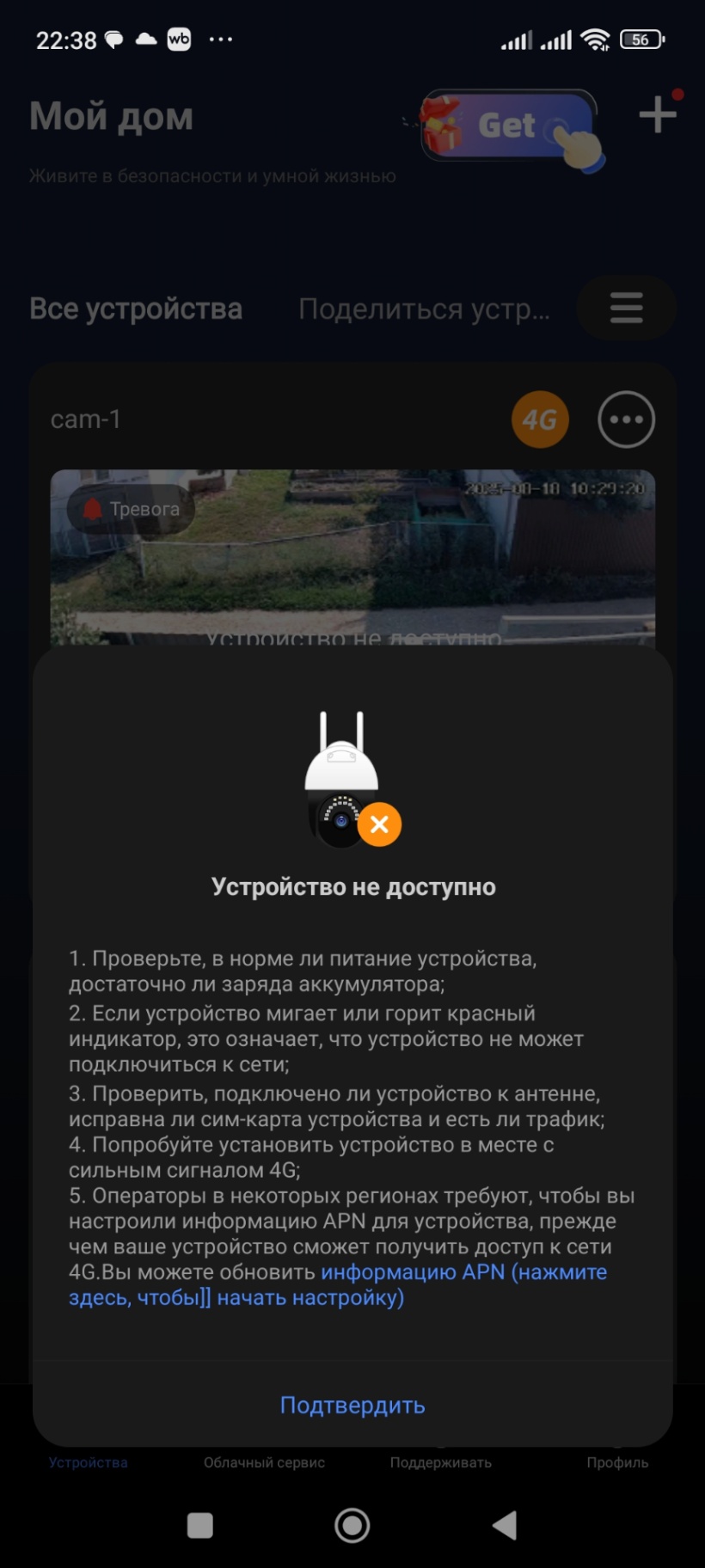Tap the 4G badge on cam-1
Viewport: 705px width, 1568px height.
click(540, 420)
